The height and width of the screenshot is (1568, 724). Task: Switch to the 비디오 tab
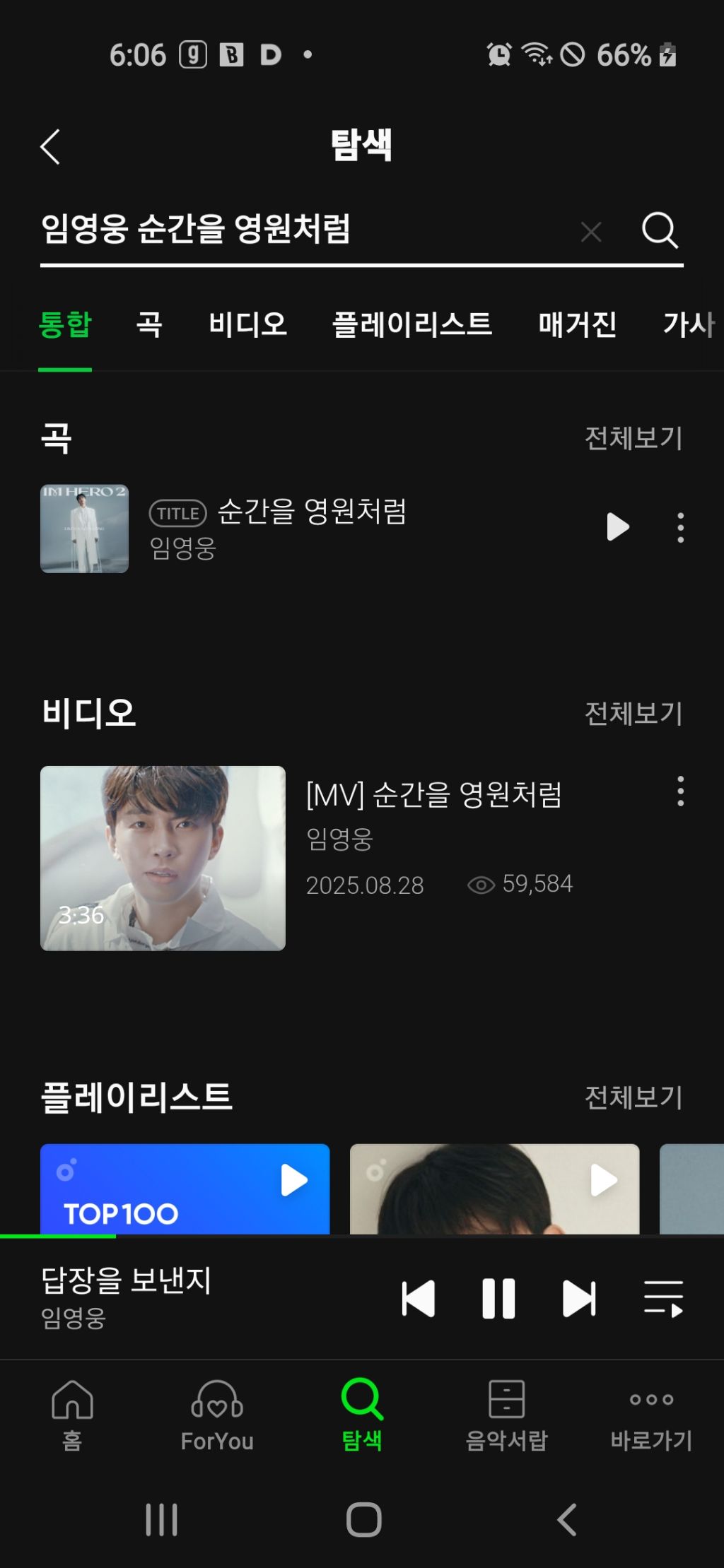tap(248, 324)
